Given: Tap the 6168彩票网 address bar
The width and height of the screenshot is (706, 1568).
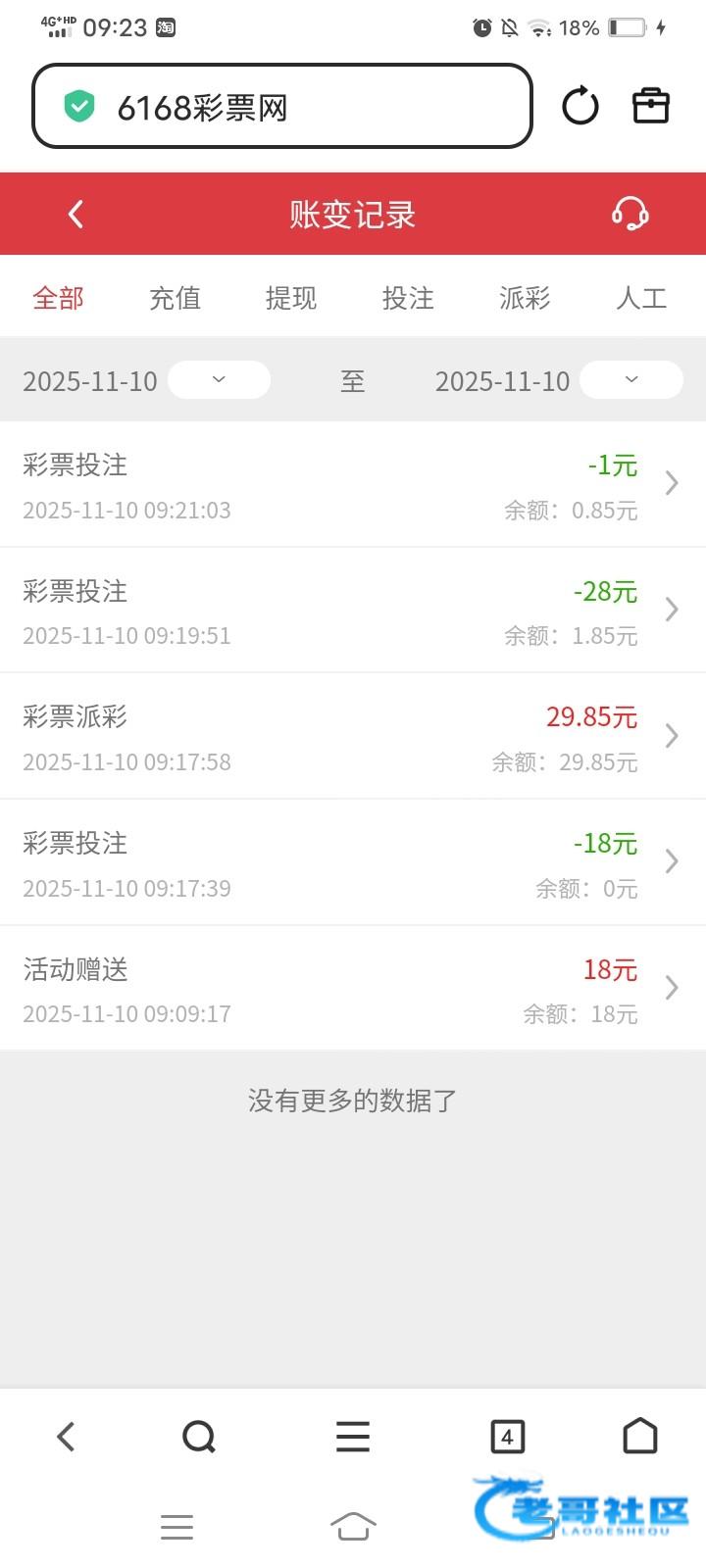Looking at the screenshot, I should pyautogui.click(x=282, y=107).
